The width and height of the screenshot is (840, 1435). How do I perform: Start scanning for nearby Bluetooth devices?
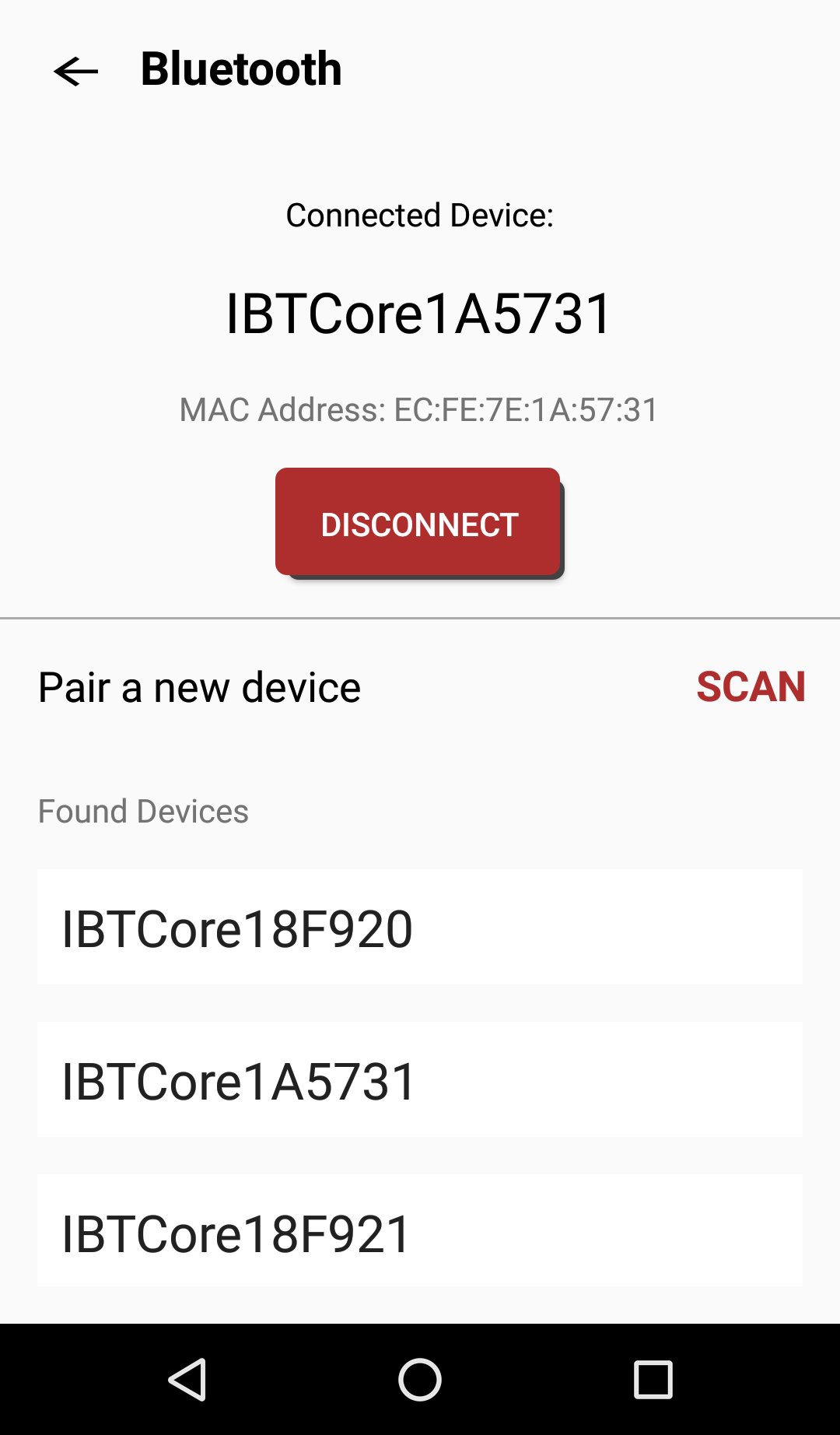[751, 686]
